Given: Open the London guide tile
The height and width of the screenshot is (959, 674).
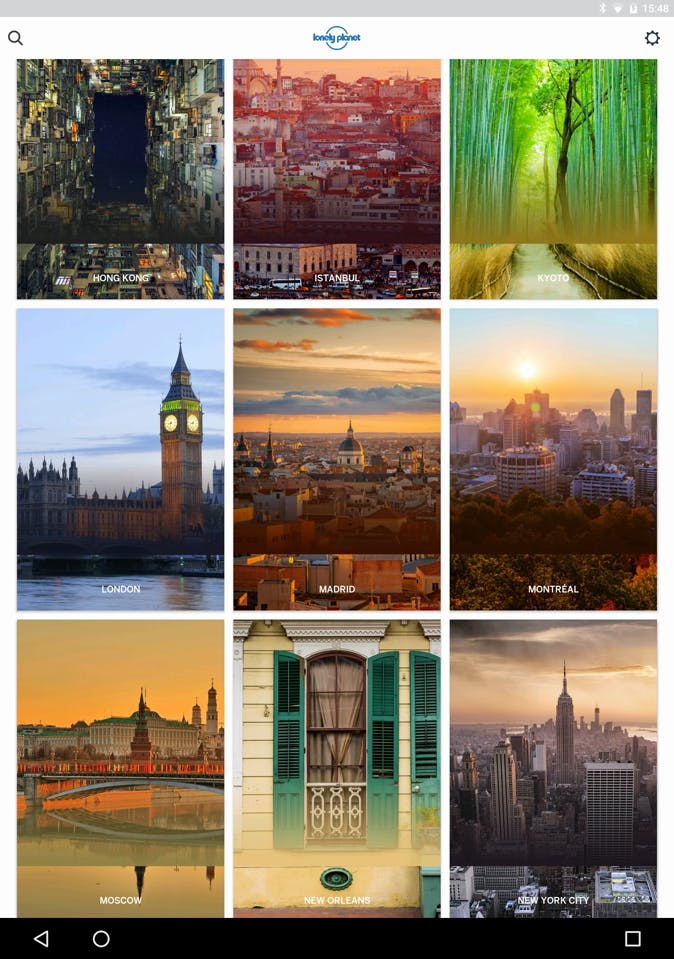Looking at the screenshot, I should click(x=120, y=459).
